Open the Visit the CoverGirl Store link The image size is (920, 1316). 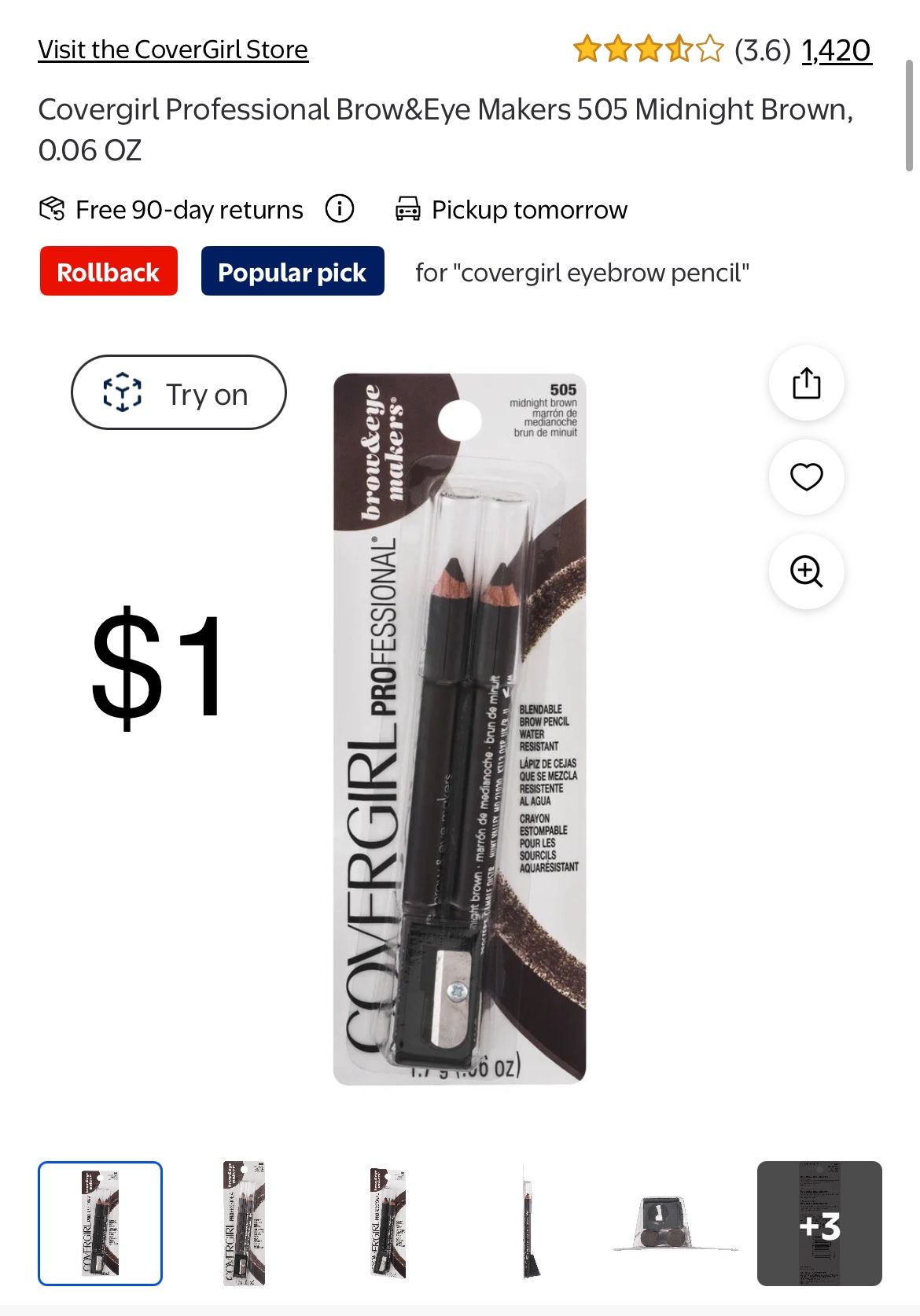173,50
